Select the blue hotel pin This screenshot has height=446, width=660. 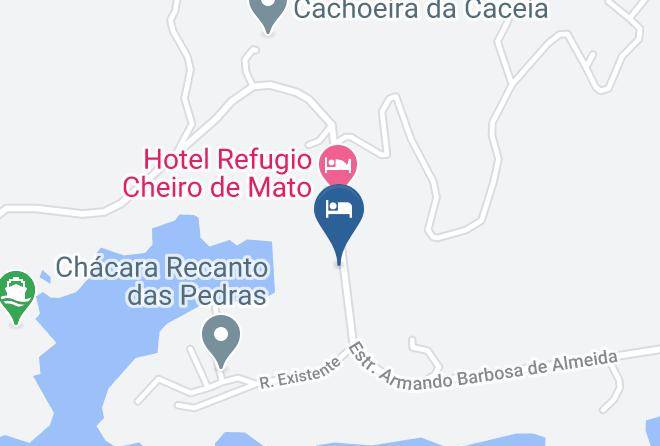tap(339, 211)
